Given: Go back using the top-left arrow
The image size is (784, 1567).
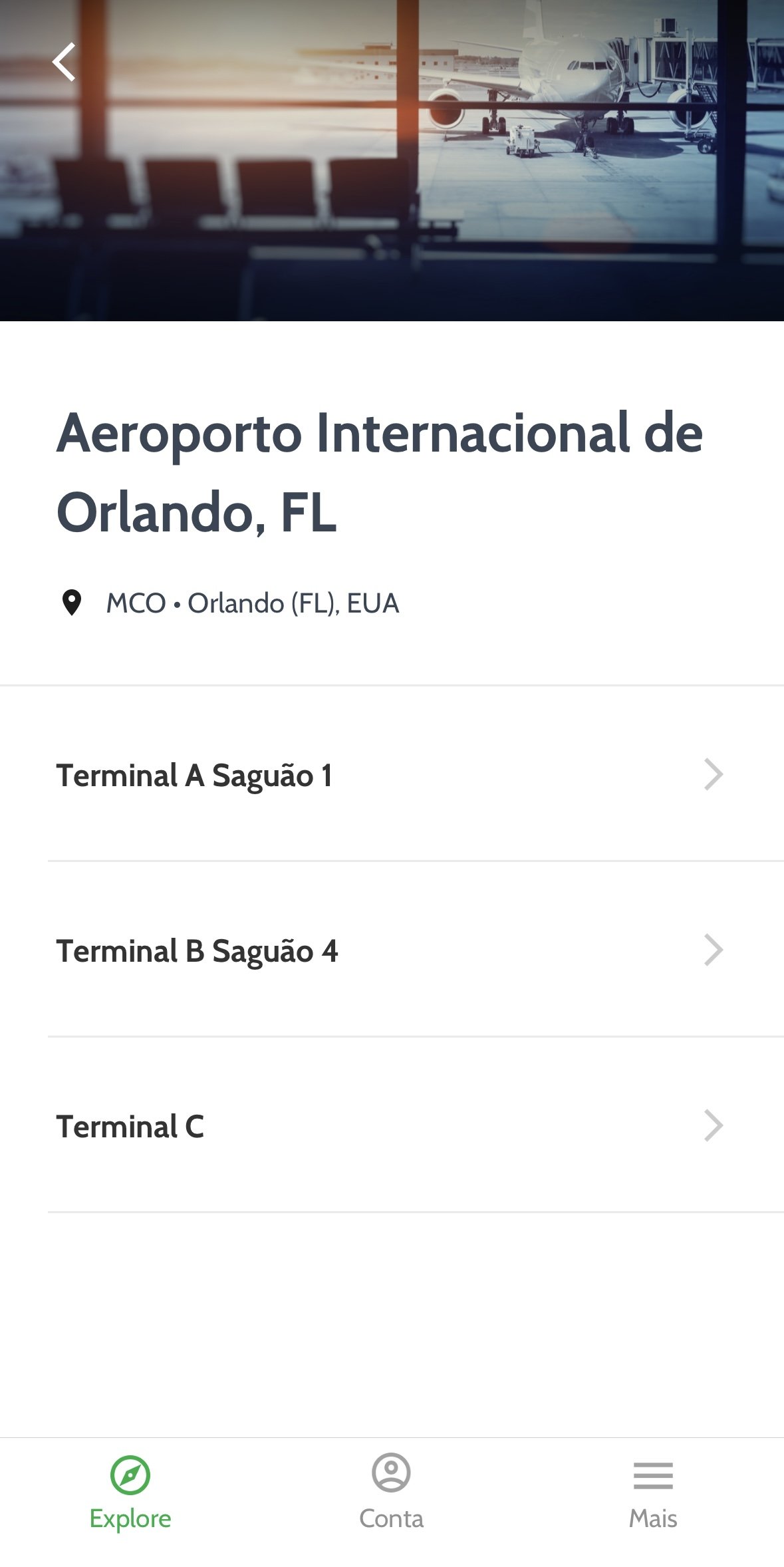Looking at the screenshot, I should click(64, 62).
